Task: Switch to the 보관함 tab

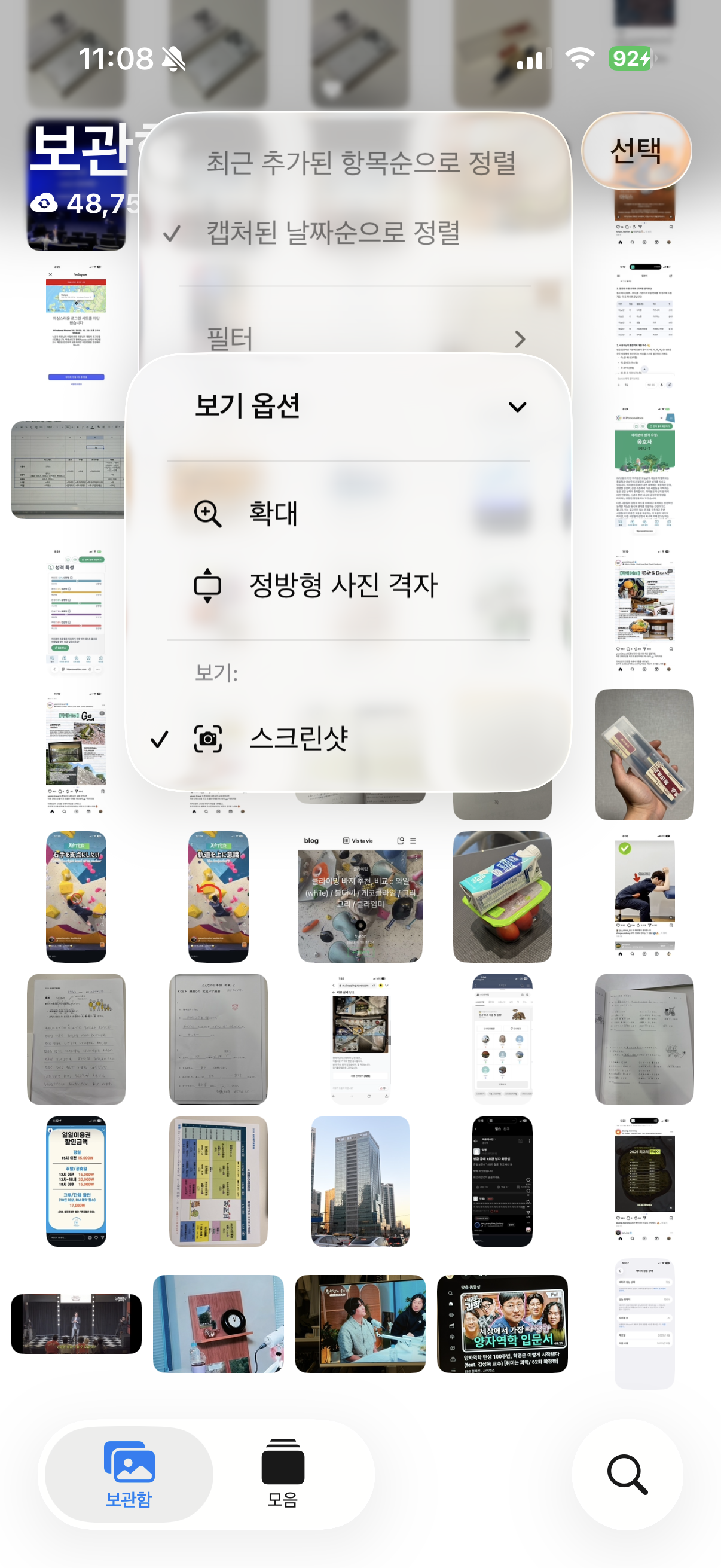Action: tap(129, 1473)
